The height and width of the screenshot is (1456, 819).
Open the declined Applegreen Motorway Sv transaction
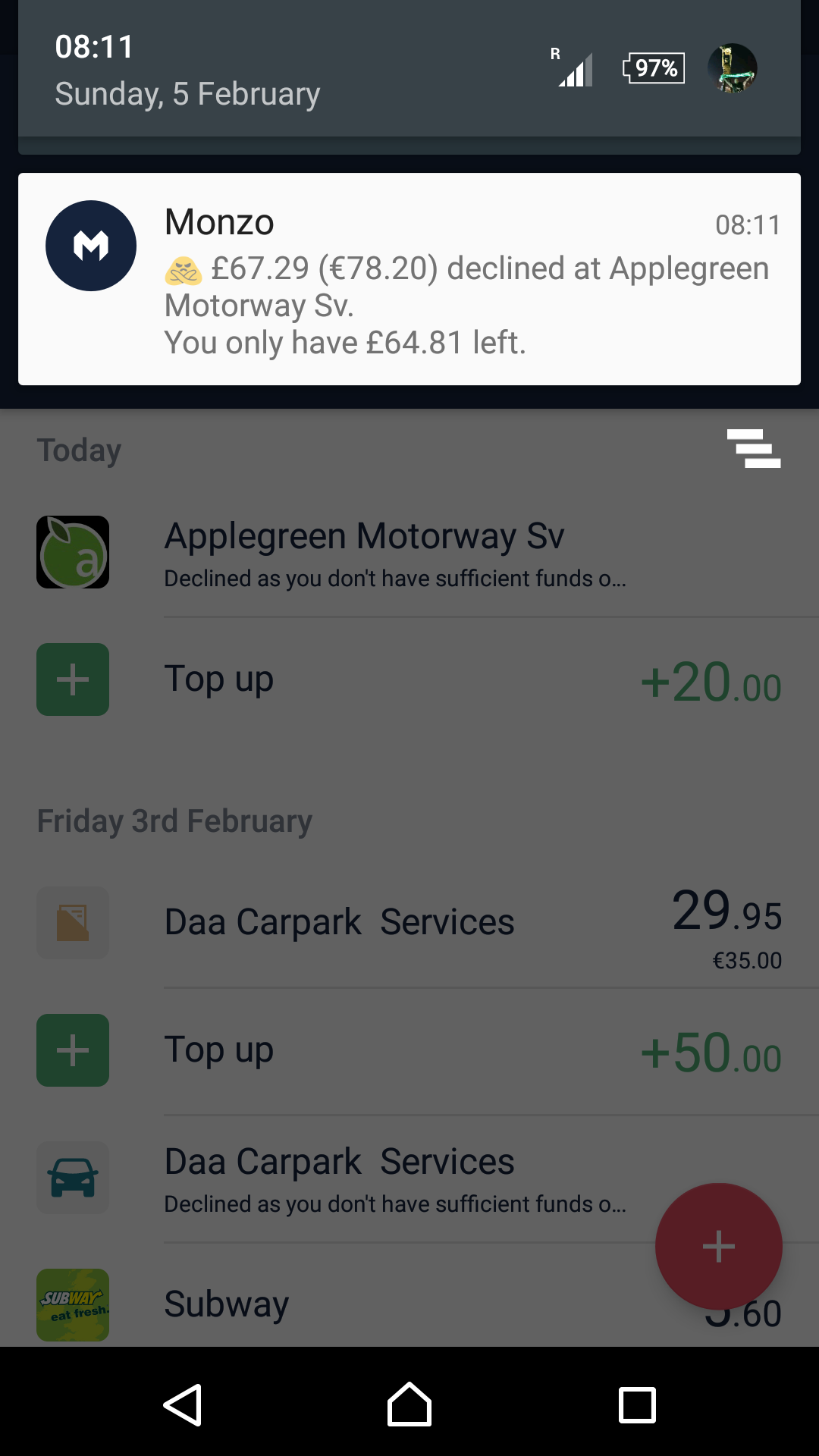(x=394, y=554)
